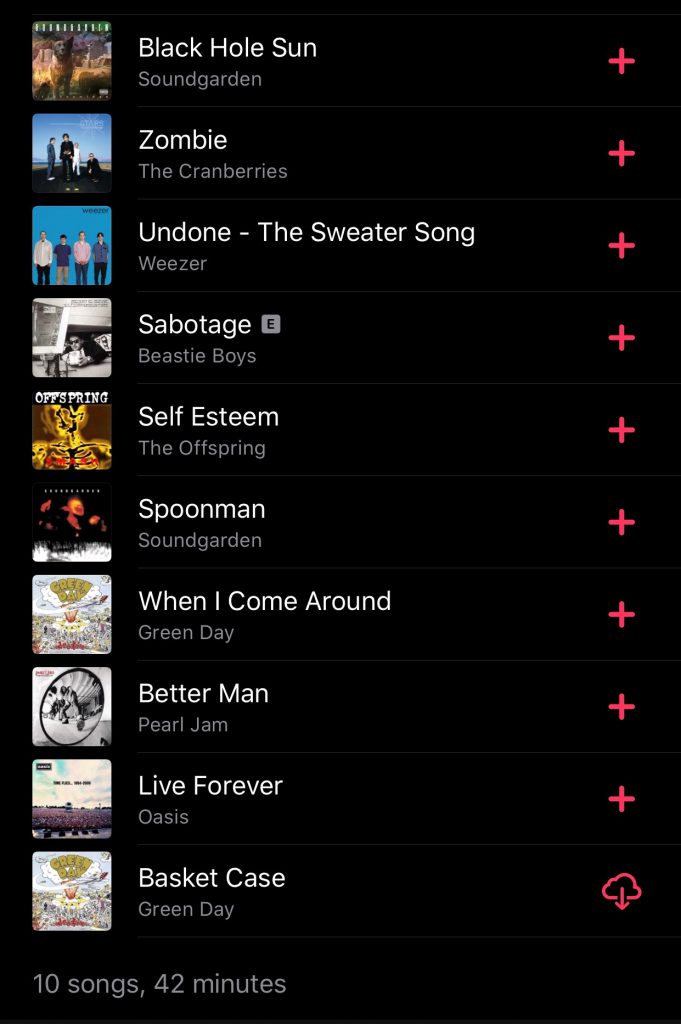Viewport: 681px width, 1024px height.
Task: Add Live Forever to library
Action: pyautogui.click(x=621, y=799)
